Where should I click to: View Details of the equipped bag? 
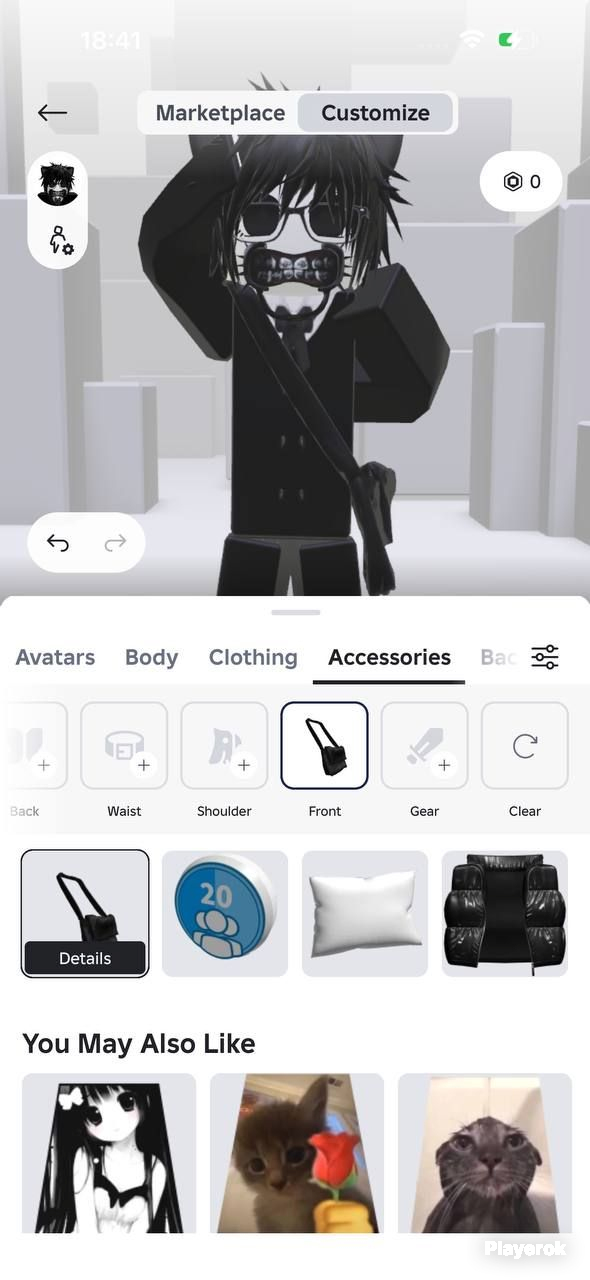tap(85, 958)
